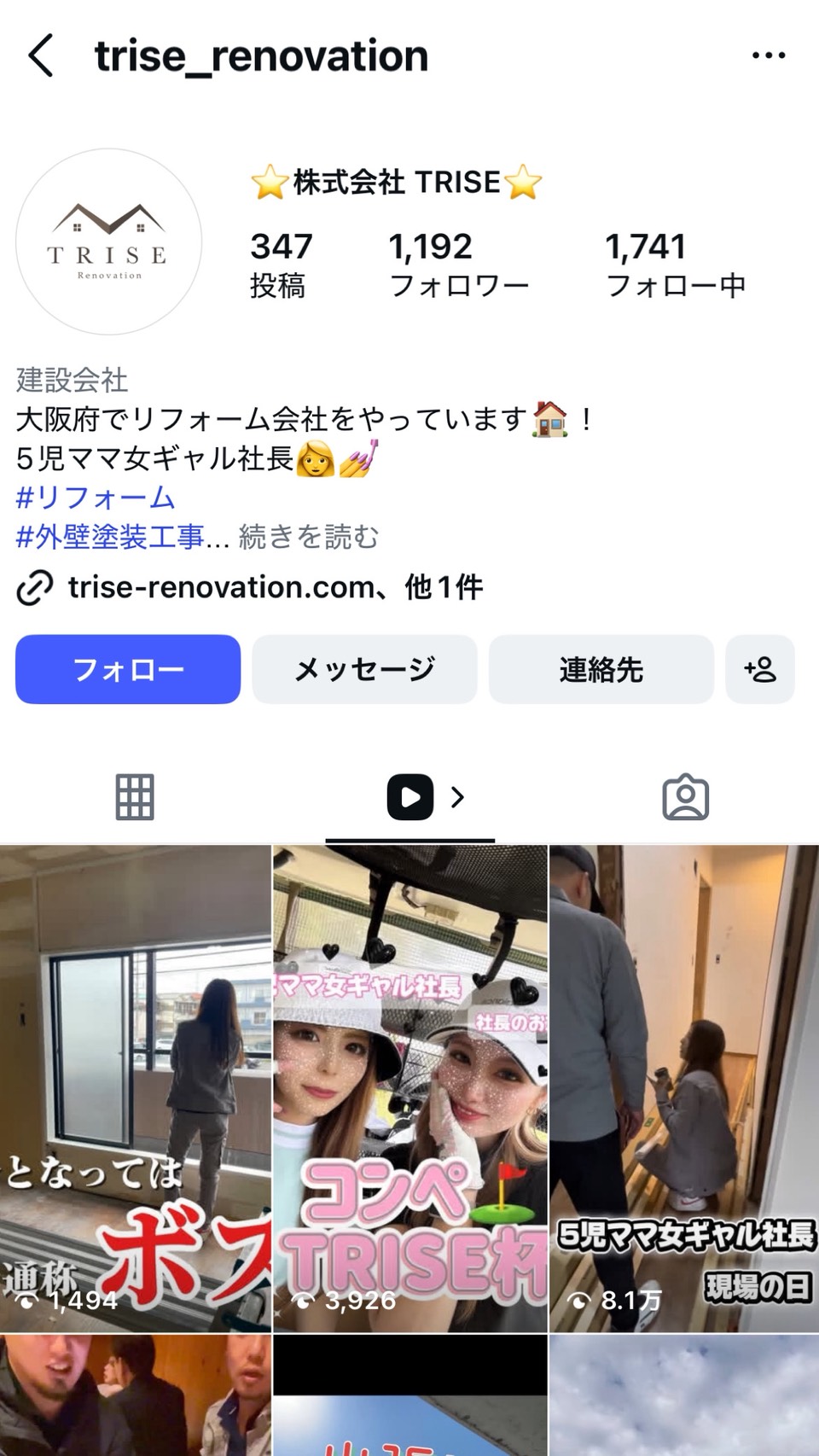
Task: View the 1,192 フォロワー list
Action: coord(458,265)
